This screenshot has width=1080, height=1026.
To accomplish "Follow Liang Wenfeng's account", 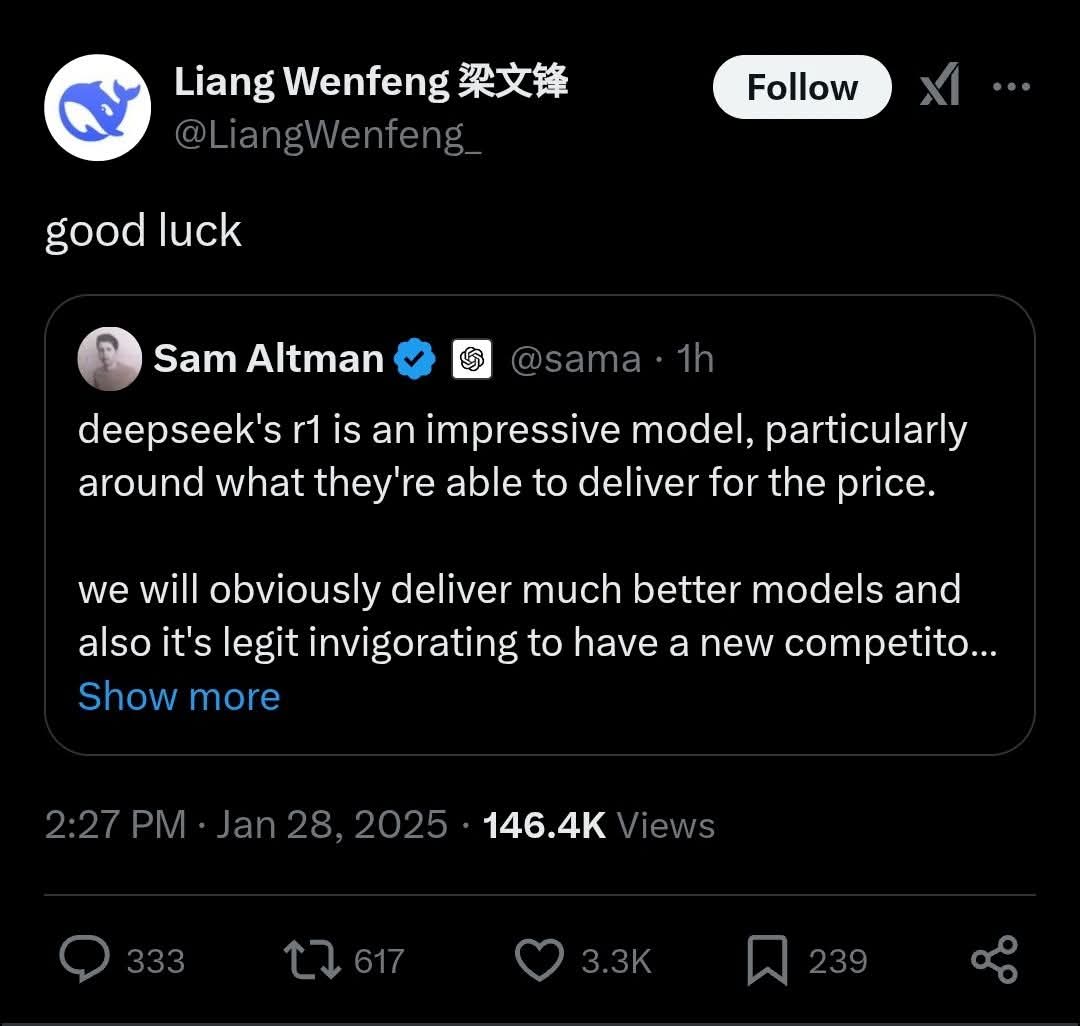I will pyautogui.click(x=801, y=87).
